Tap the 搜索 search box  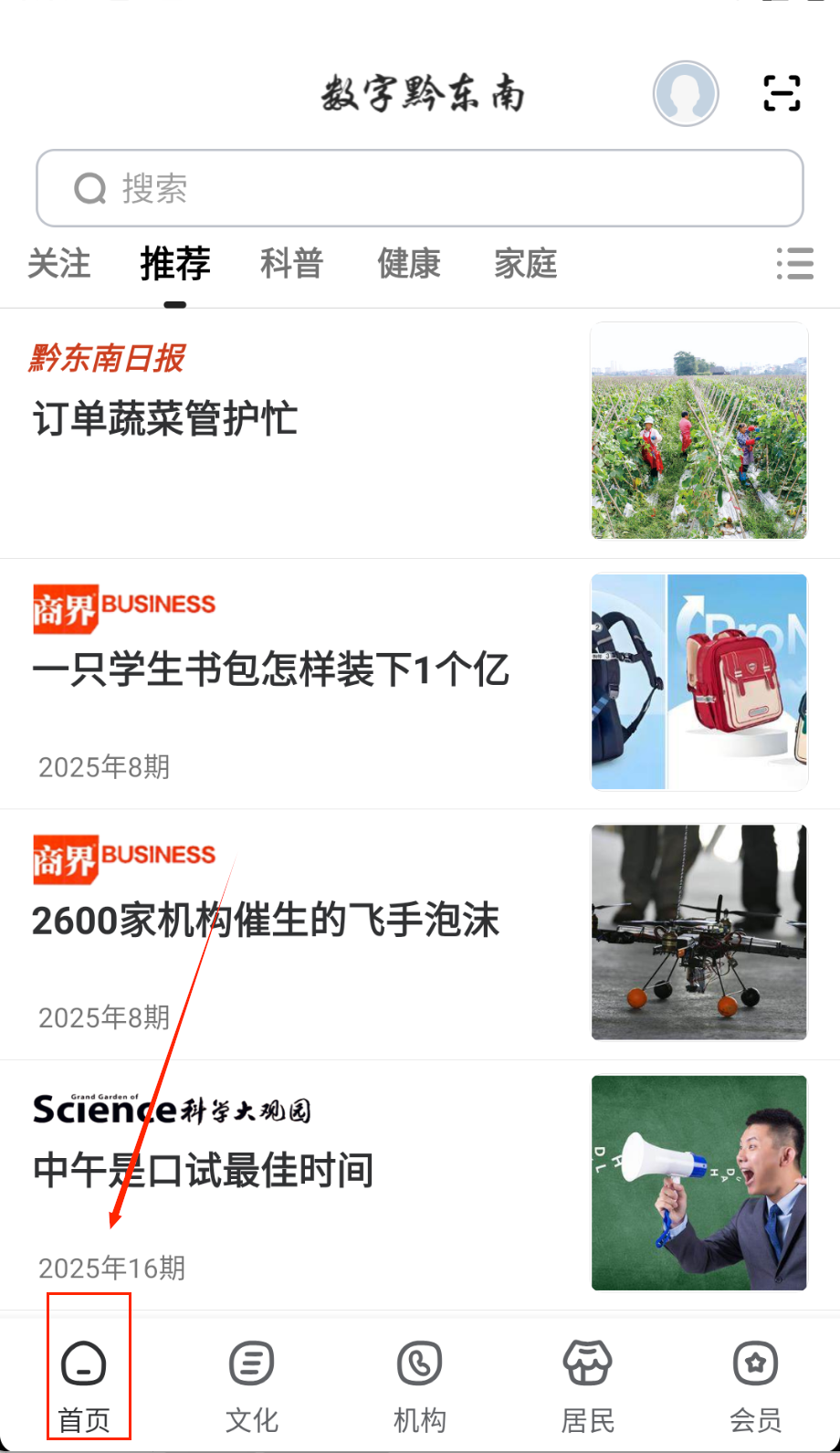click(x=420, y=188)
